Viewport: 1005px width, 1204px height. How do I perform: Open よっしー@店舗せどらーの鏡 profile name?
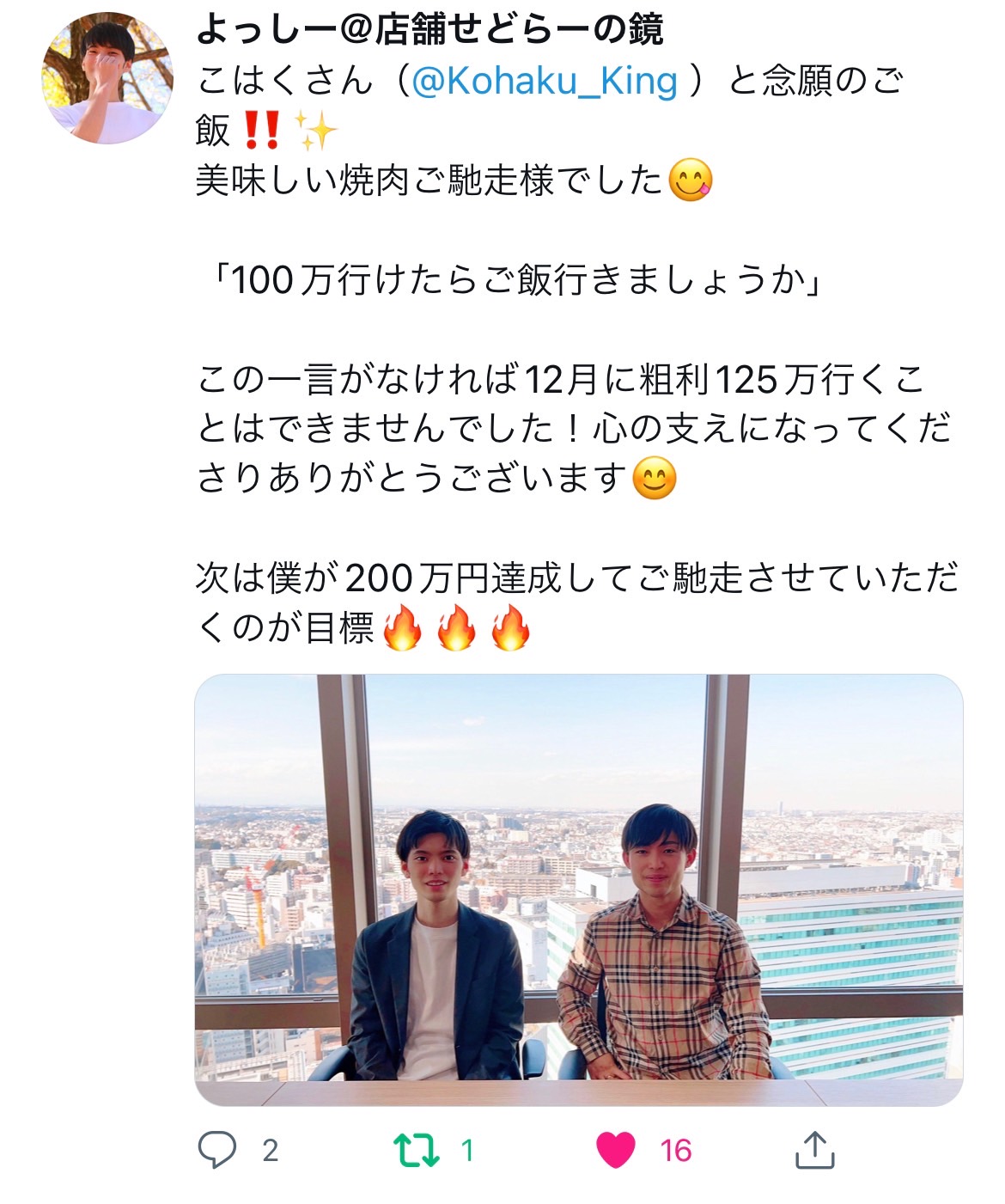(429, 30)
